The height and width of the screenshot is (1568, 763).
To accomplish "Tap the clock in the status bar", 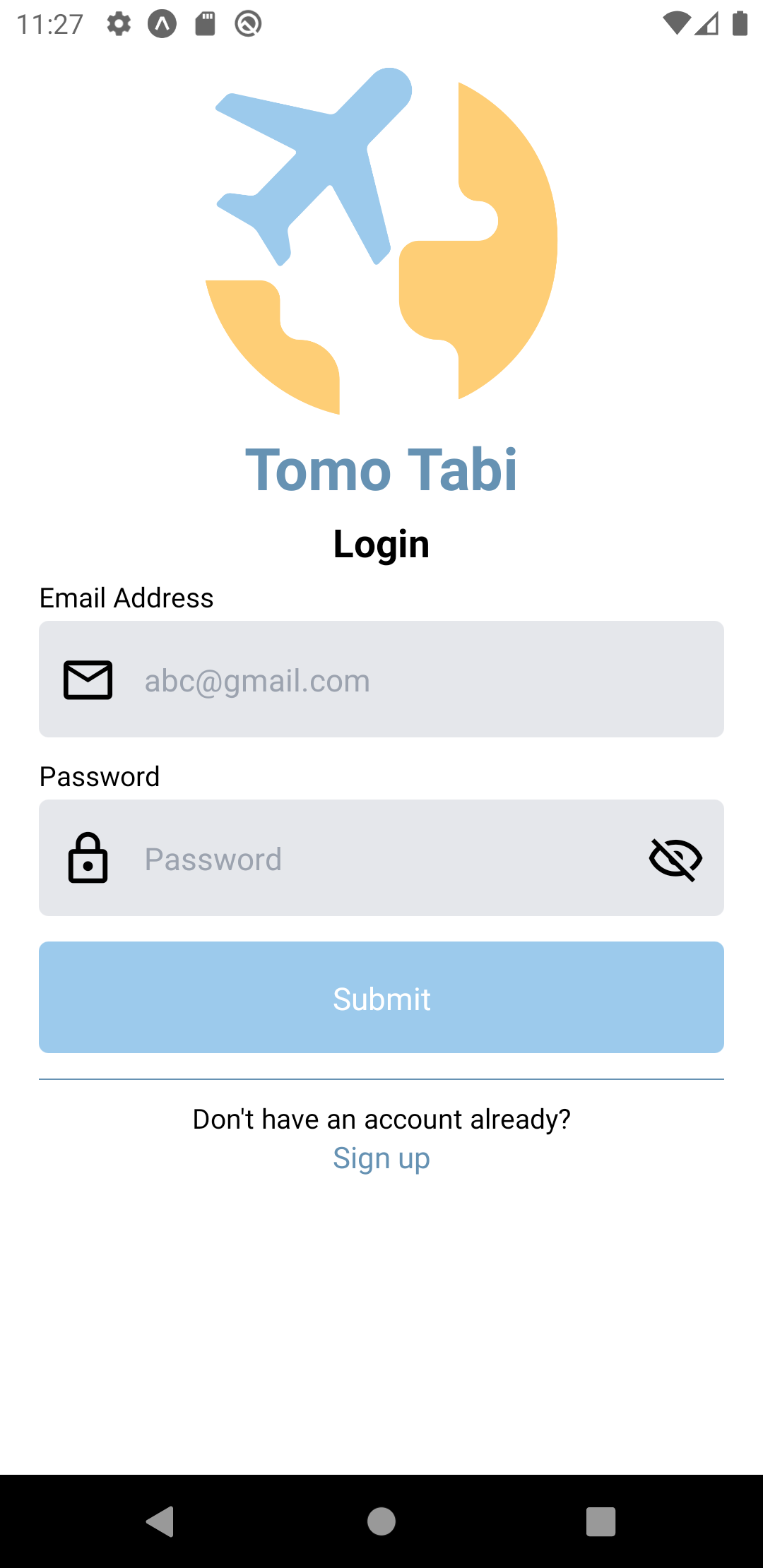I will [49, 23].
